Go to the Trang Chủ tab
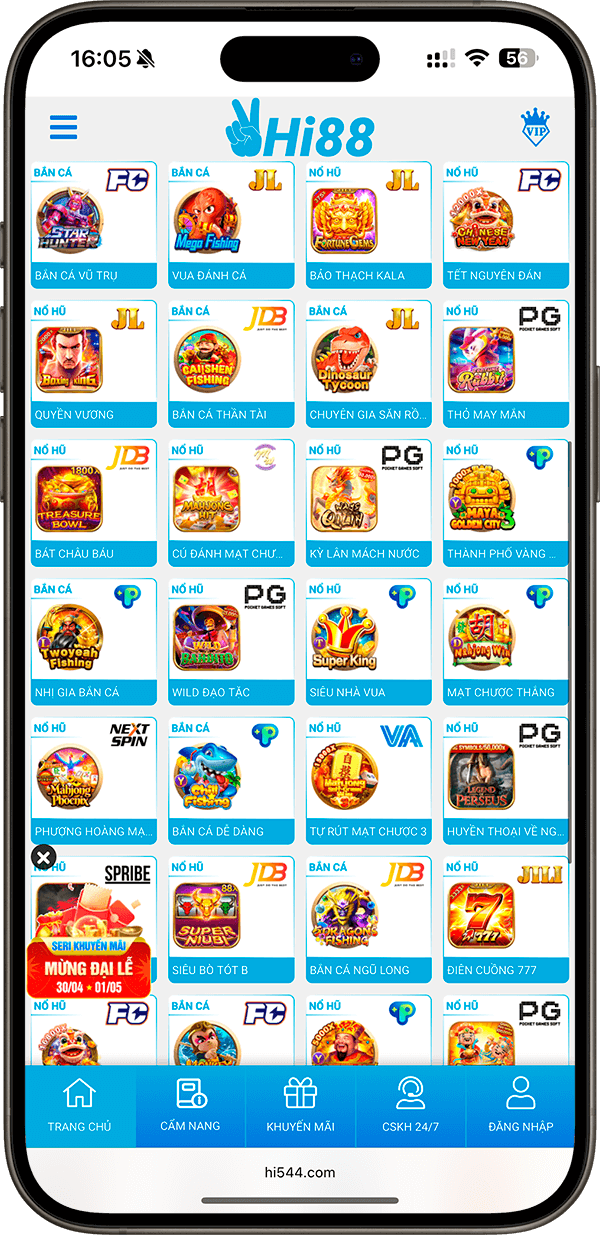 80,1105
